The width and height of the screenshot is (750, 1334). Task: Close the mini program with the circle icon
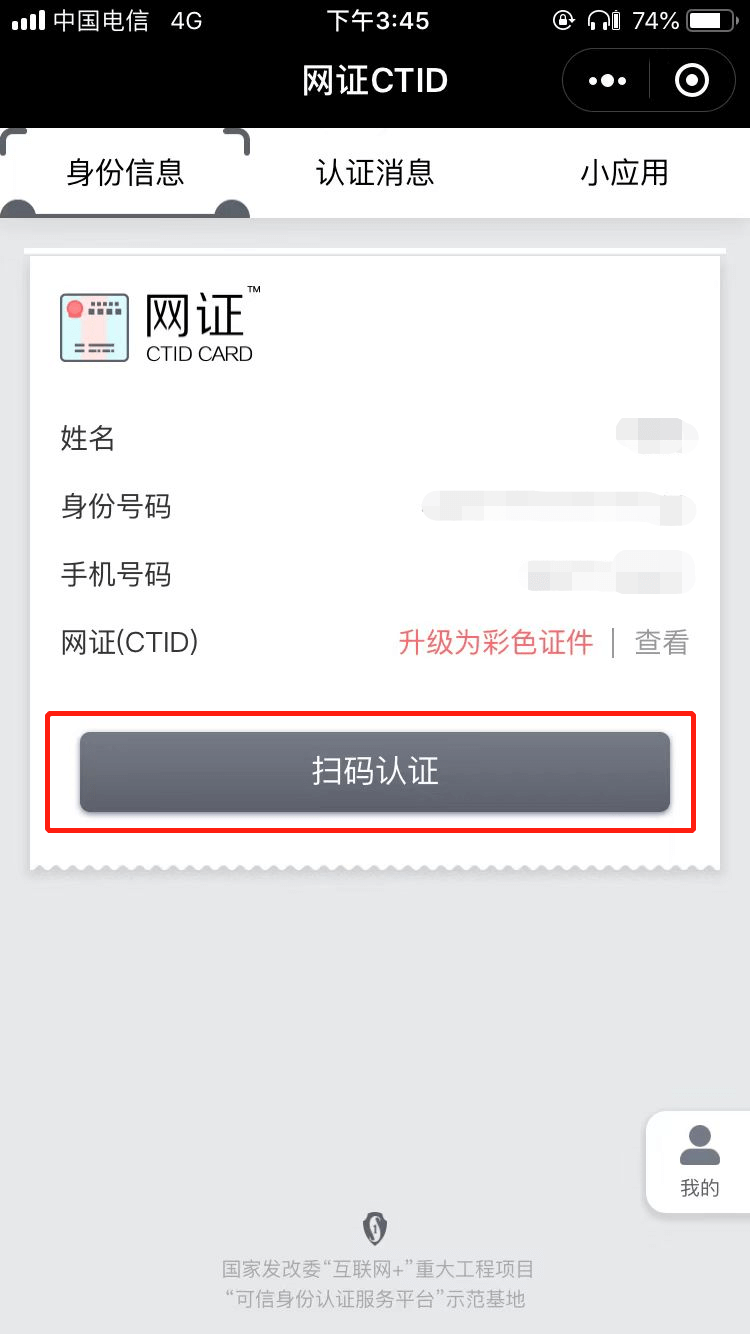(692, 81)
